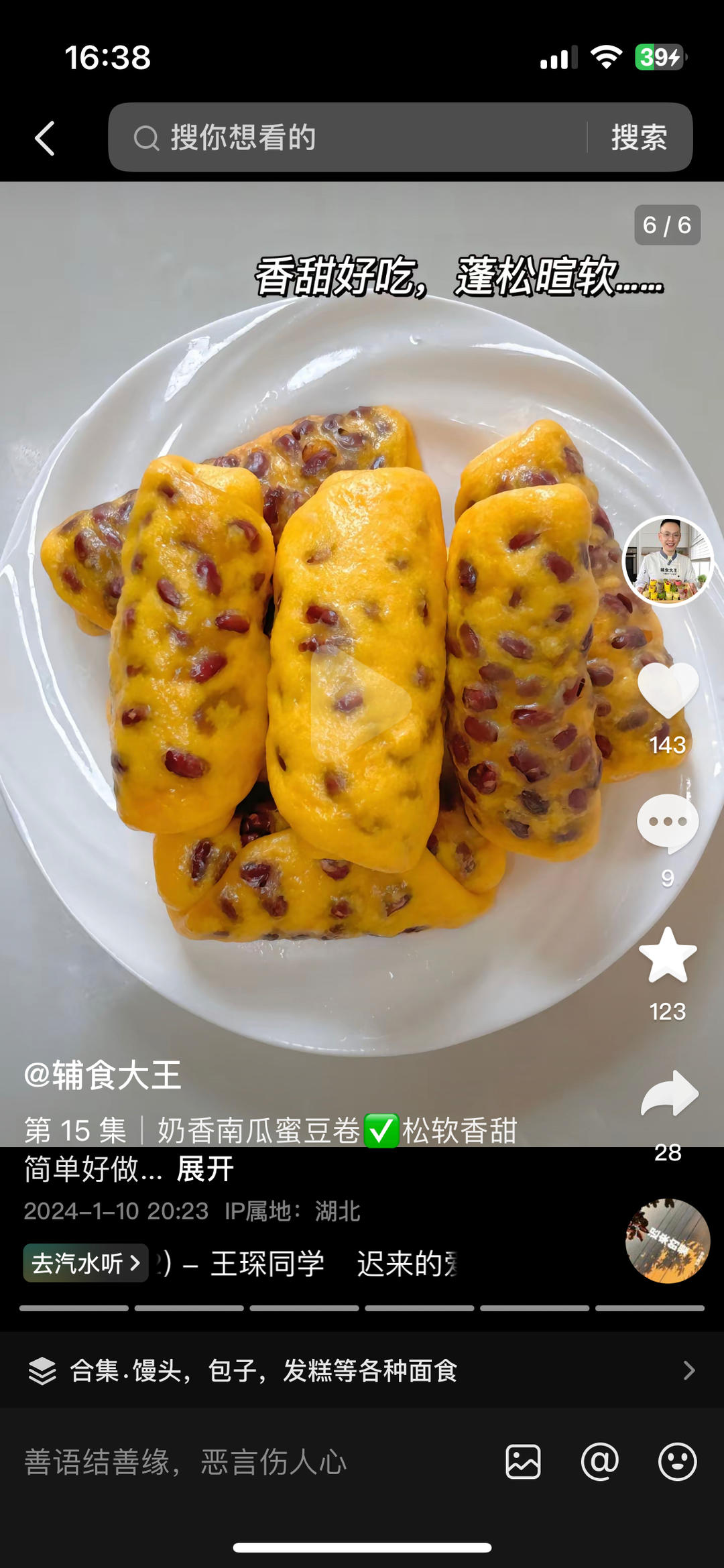Image resolution: width=724 pixels, height=1568 pixels.
Task: Open the 搜你想看的 search field
Action: pos(349,137)
